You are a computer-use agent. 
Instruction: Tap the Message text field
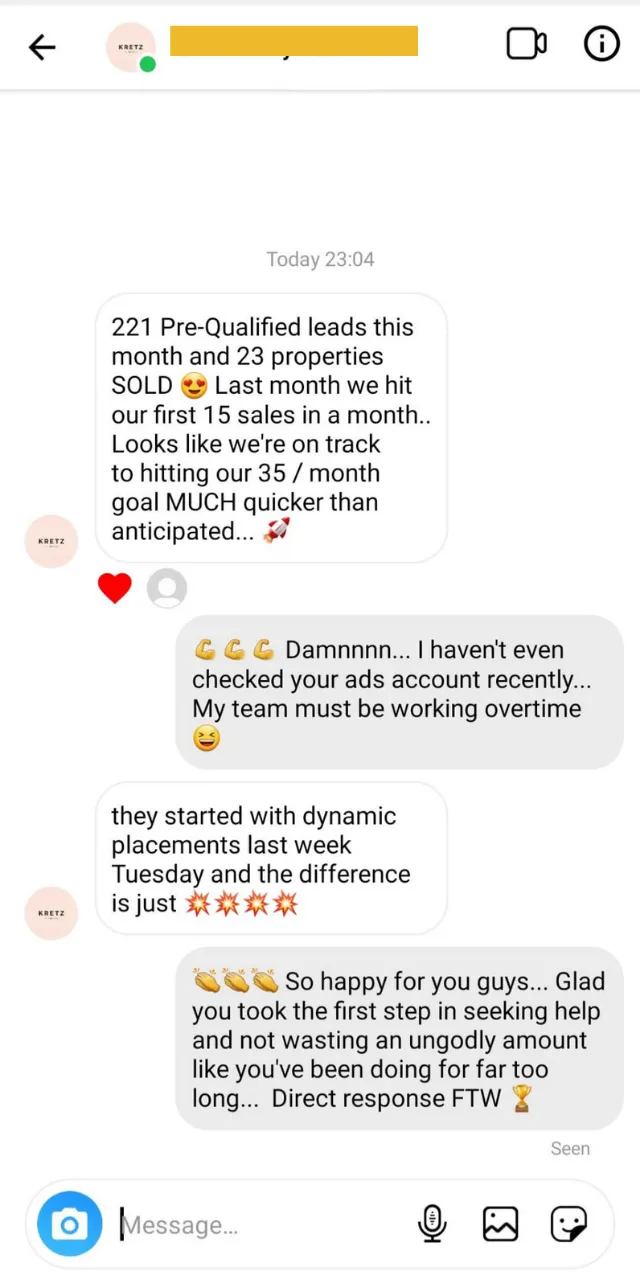point(260,1224)
